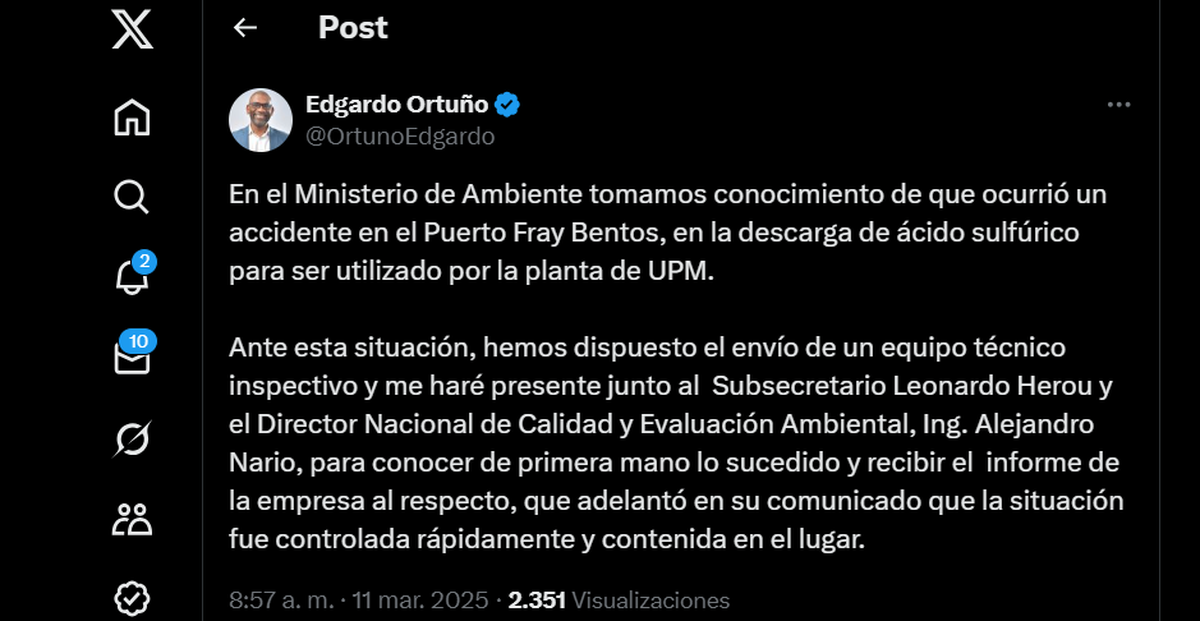Open the notifications bell
Viewport: 1200px width, 621px height.
coord(132,277)
